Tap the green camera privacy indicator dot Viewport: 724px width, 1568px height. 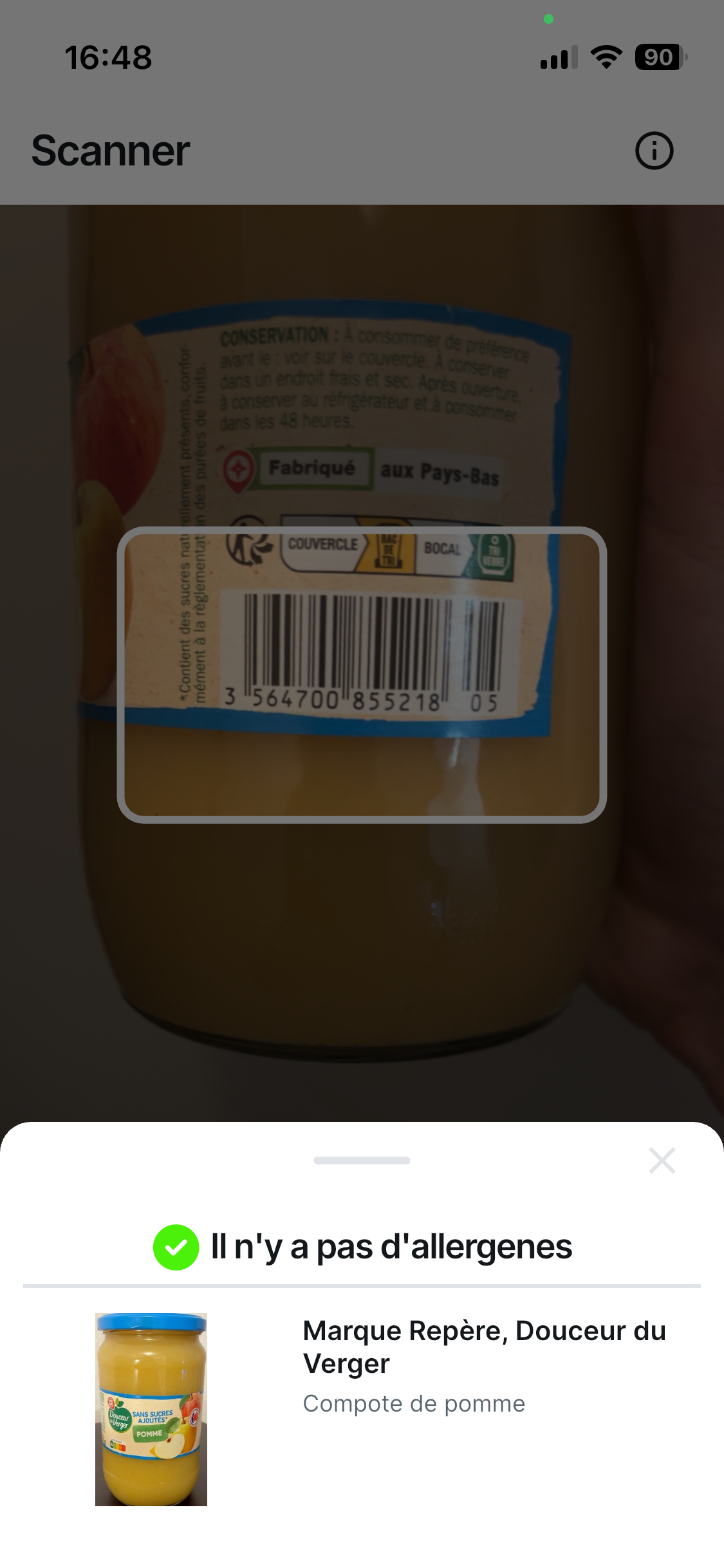(549, 19)
